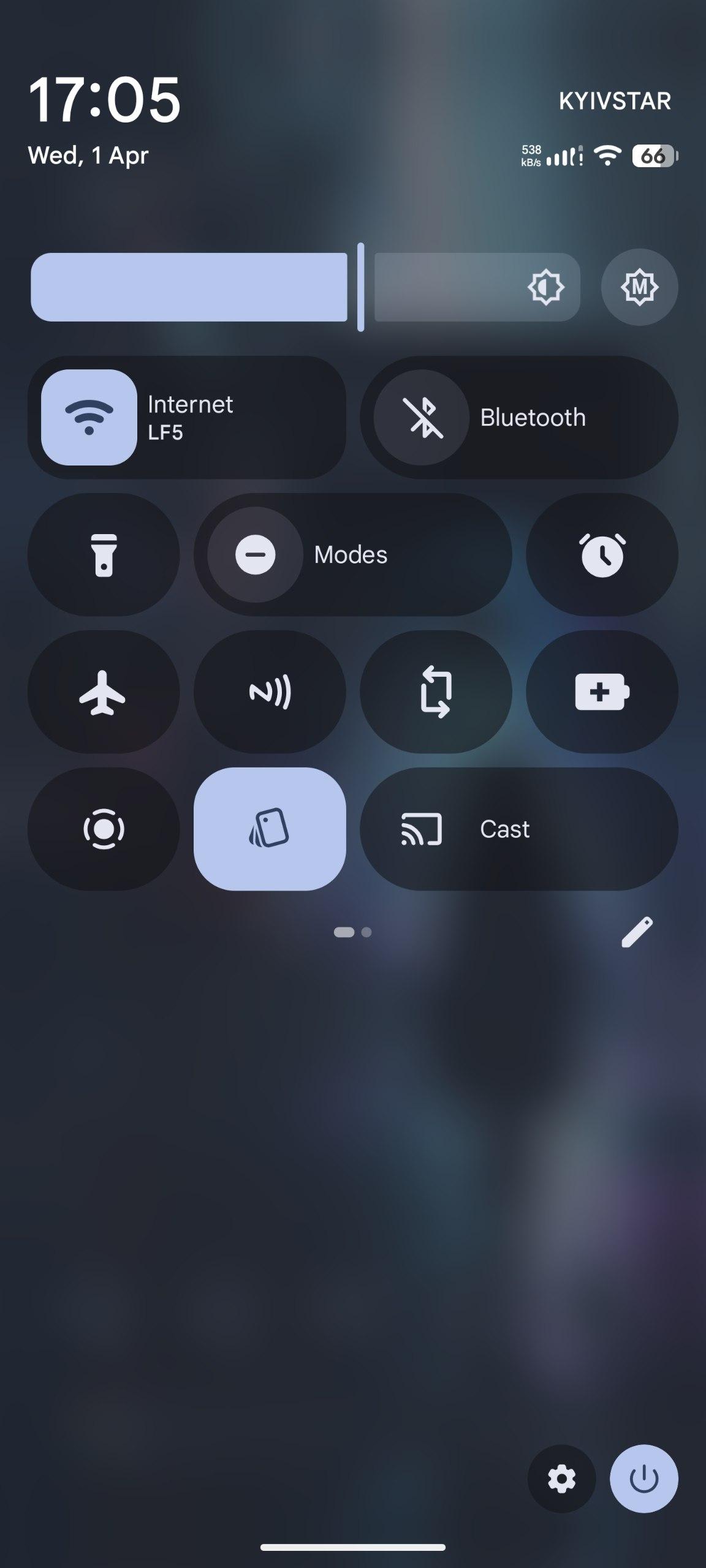Image resolution: width=706 pixels, height=1568 pixels.
Task: Open the Modes tile
Action: point(353,555)
